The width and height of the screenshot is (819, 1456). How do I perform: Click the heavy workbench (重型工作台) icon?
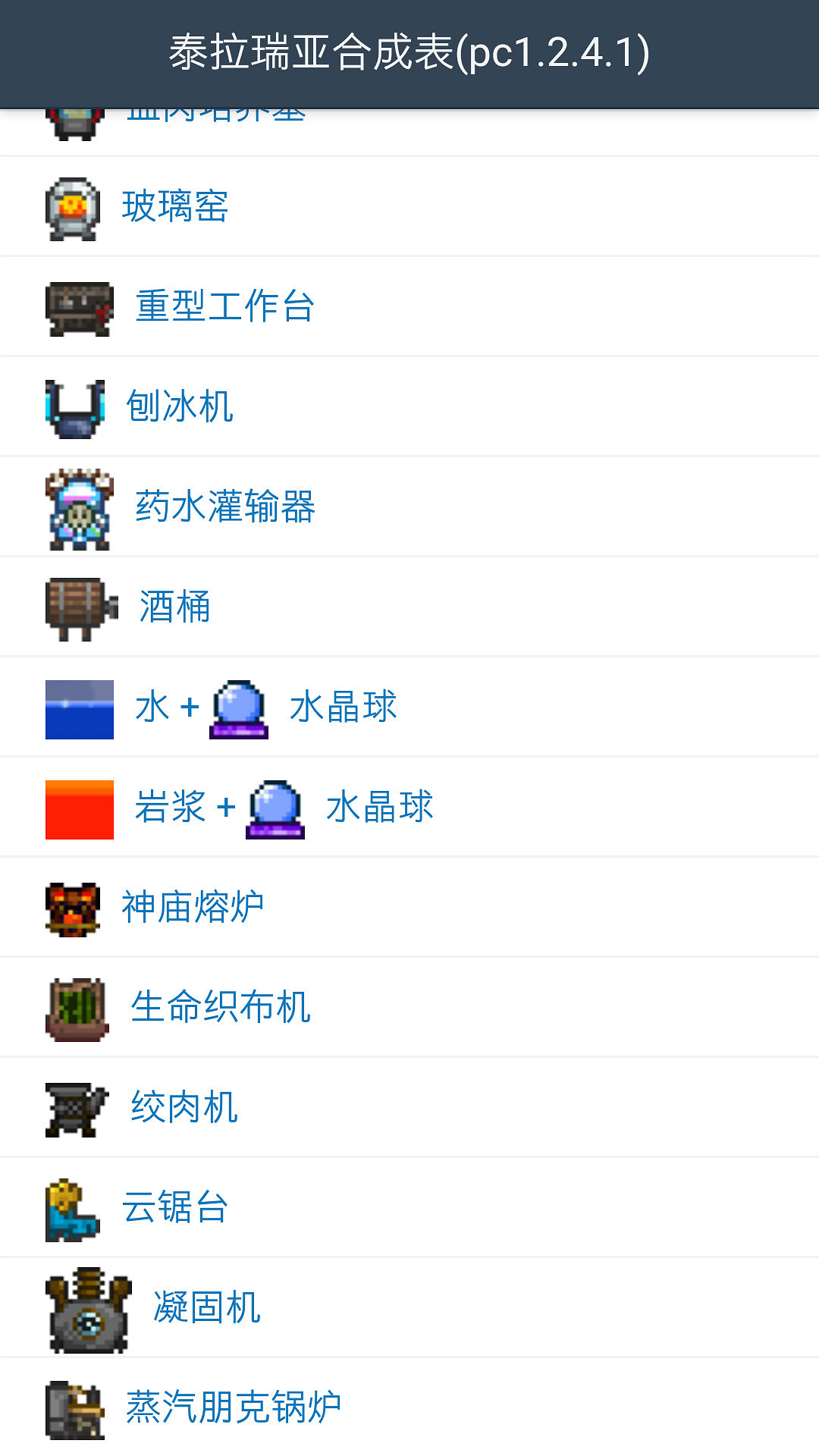pyautogui.click(x=78, y=306)
